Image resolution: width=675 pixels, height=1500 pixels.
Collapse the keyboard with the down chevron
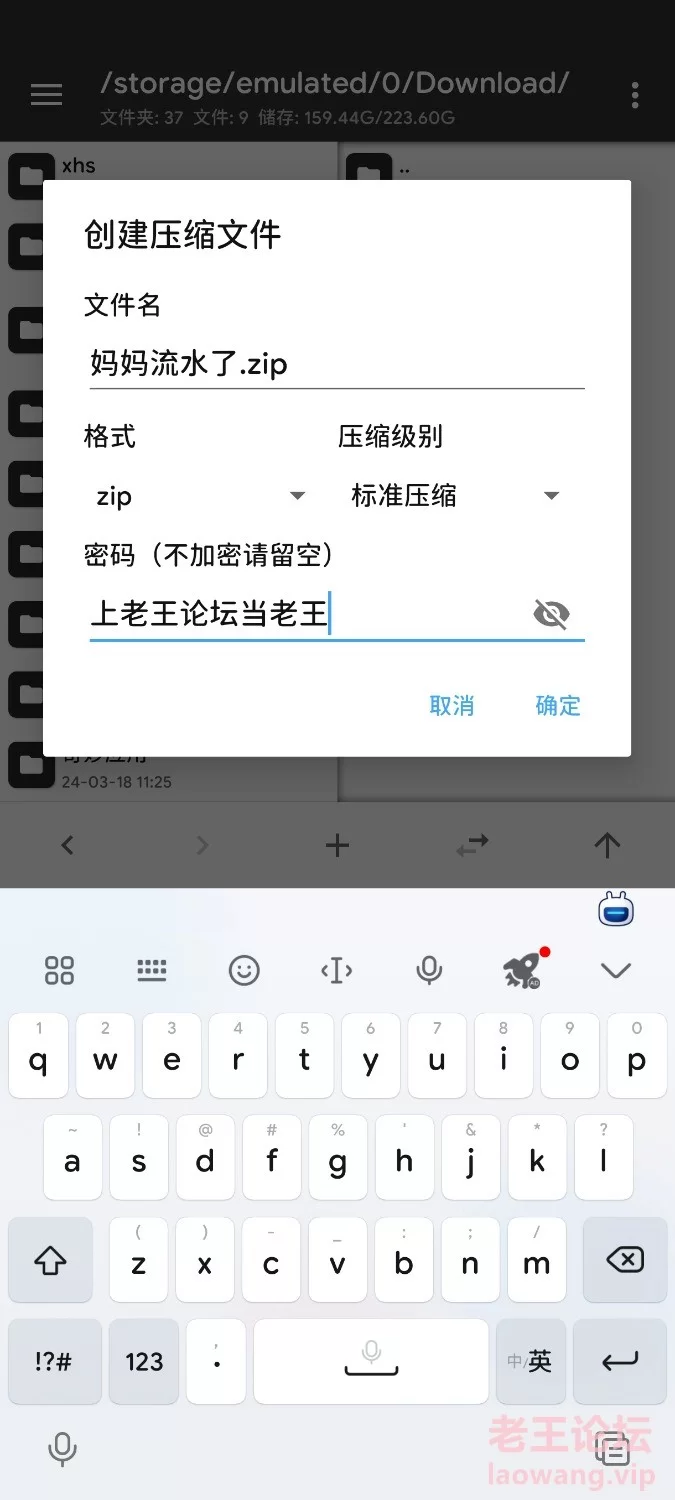point(615,969)
